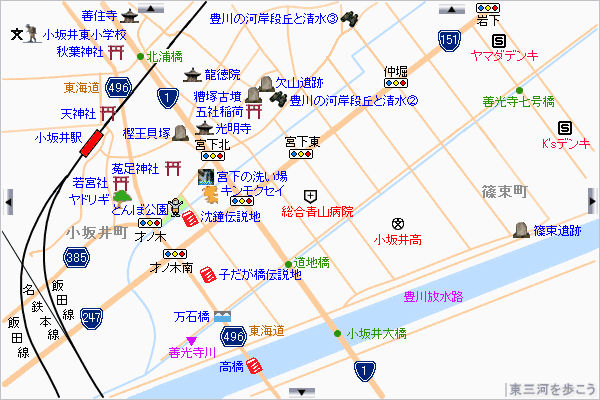Pan the map left with the arrow
This screenshot has height=400, width=600.
(x=7, y=200)
